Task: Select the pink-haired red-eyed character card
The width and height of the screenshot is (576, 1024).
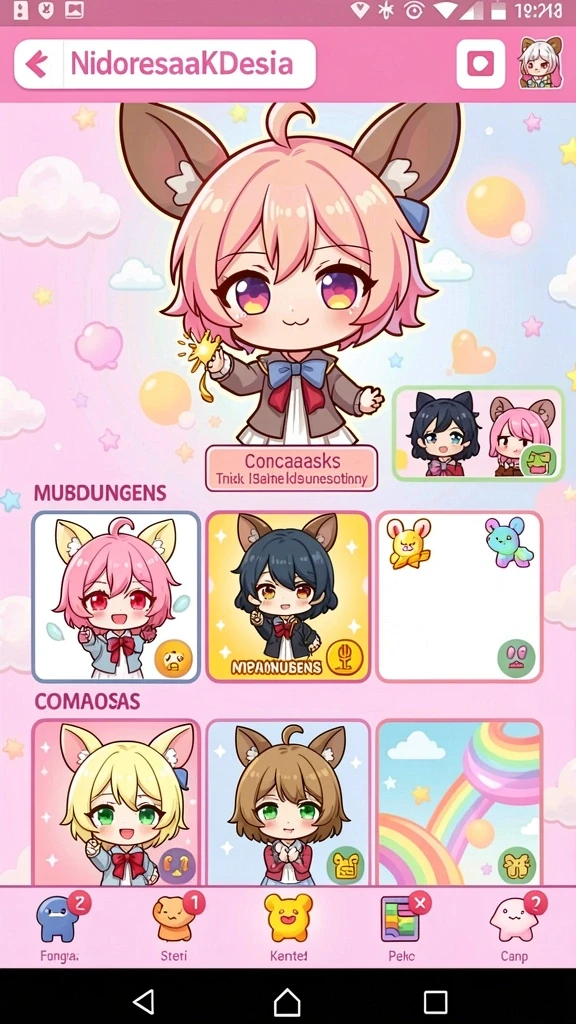Action: click(116, 597)
